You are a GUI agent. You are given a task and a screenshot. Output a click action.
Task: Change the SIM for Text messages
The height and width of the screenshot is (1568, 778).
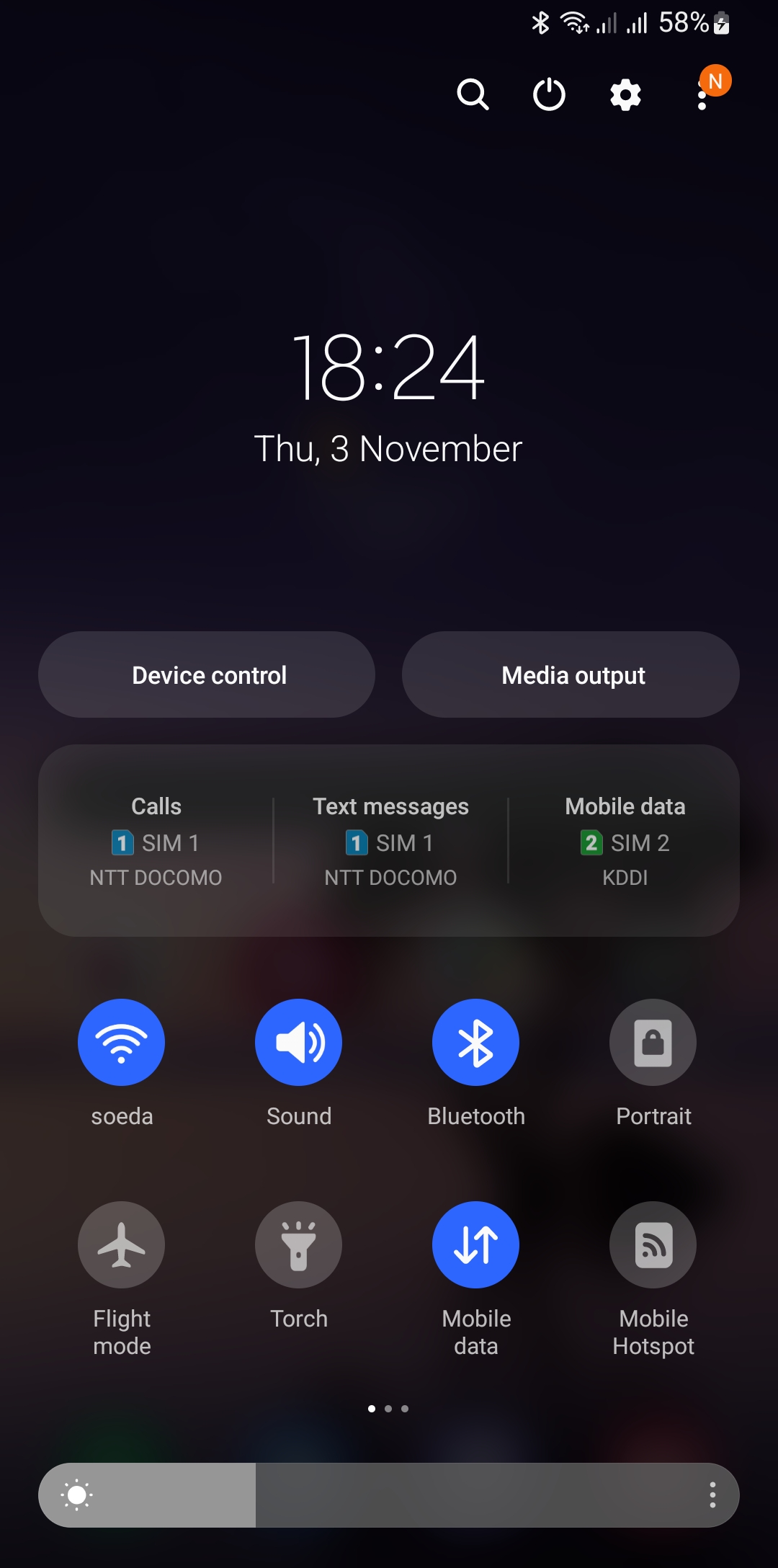point(390,841)
